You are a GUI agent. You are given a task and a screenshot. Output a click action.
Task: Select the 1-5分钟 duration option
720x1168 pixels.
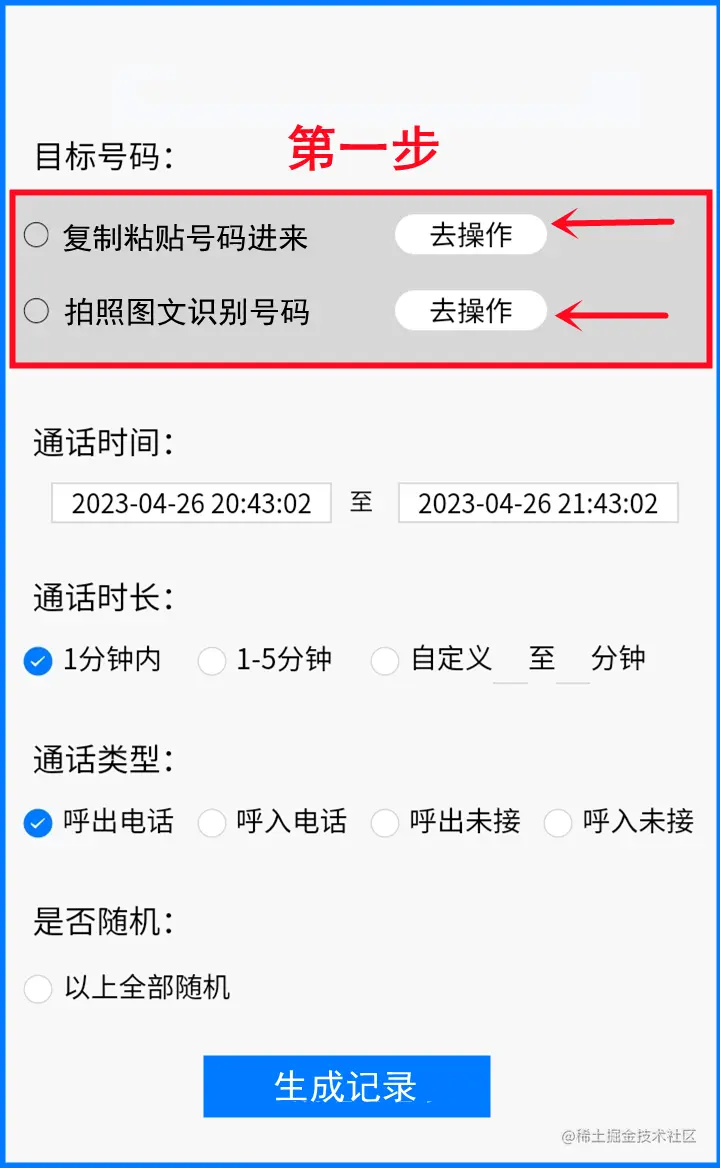coord(212,660)
